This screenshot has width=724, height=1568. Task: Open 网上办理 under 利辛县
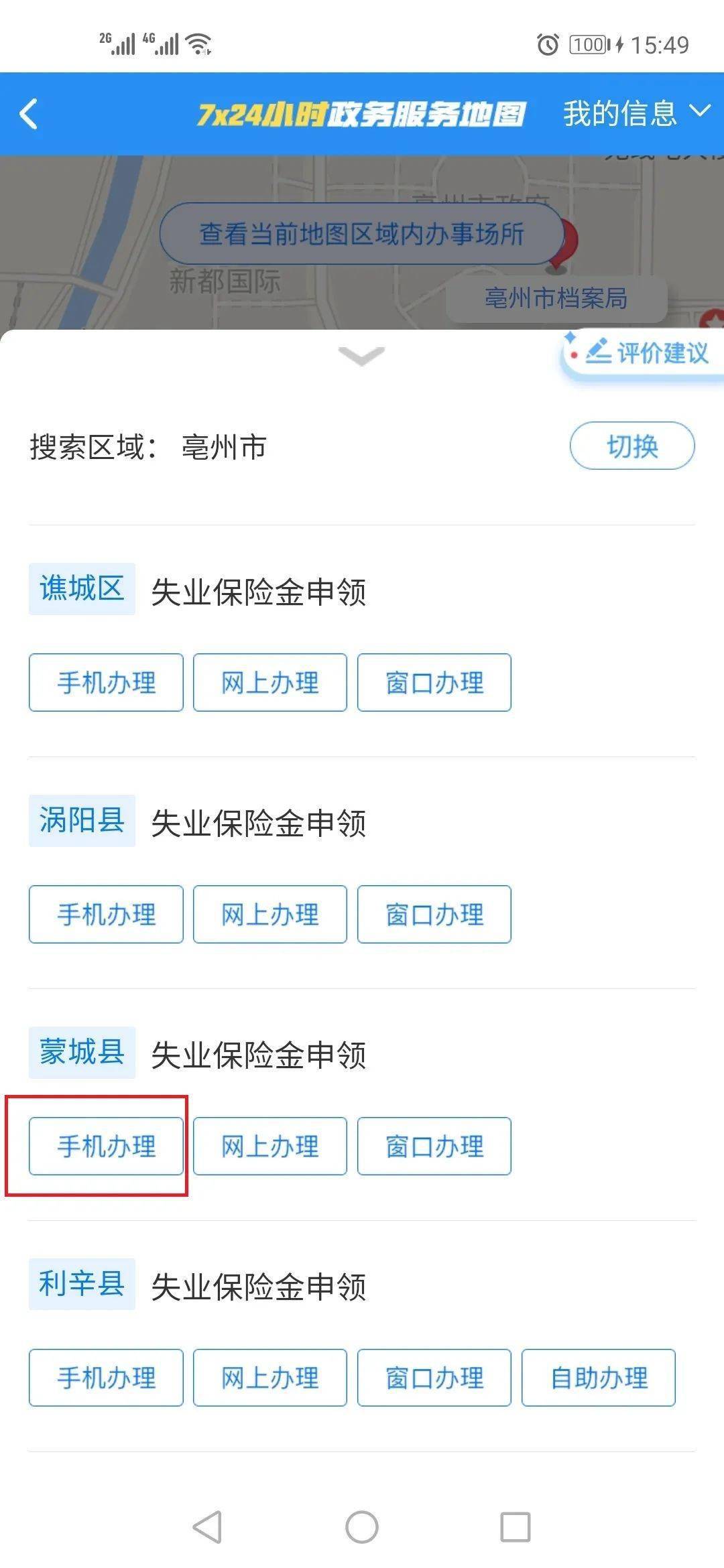click(270, 1378)
